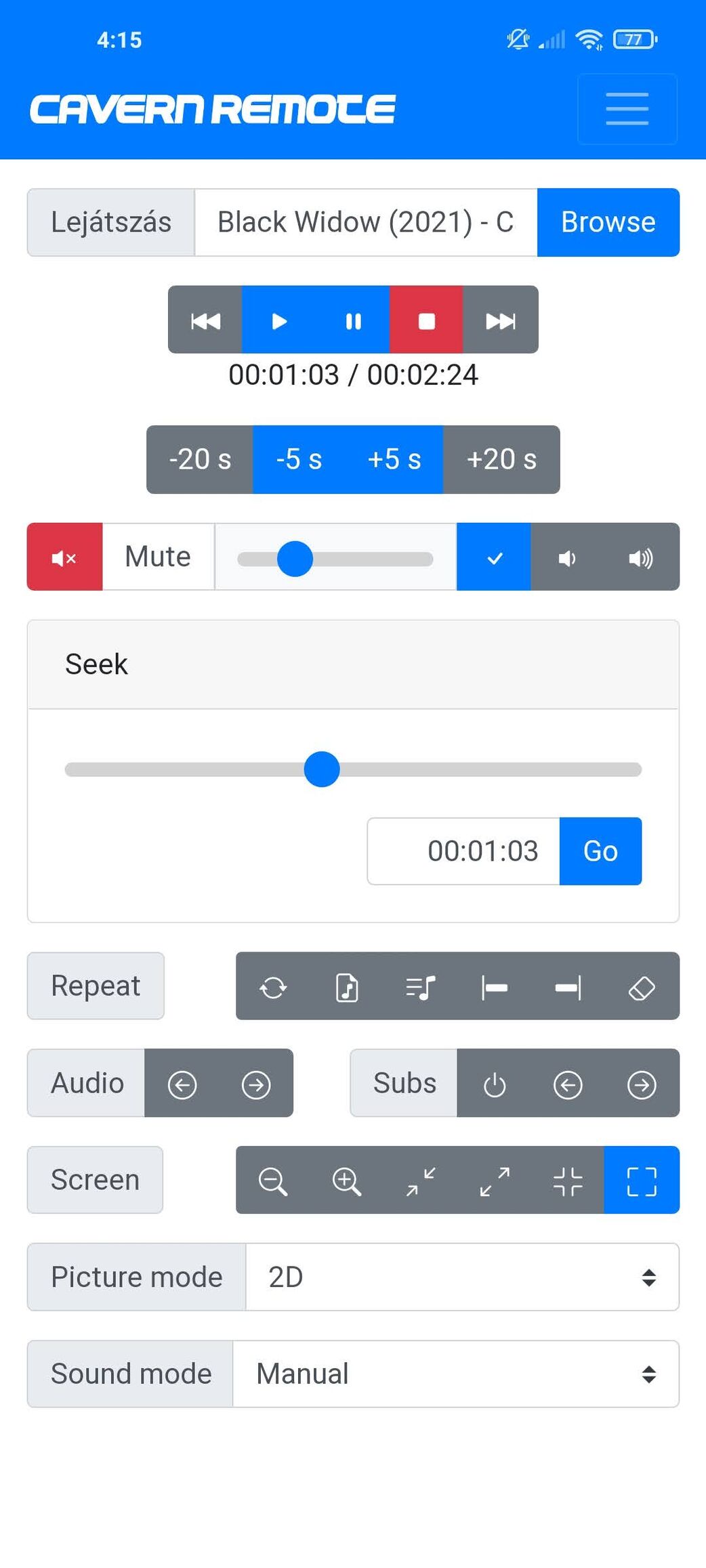Open the Sound mode dropdown

point(455,1374)
